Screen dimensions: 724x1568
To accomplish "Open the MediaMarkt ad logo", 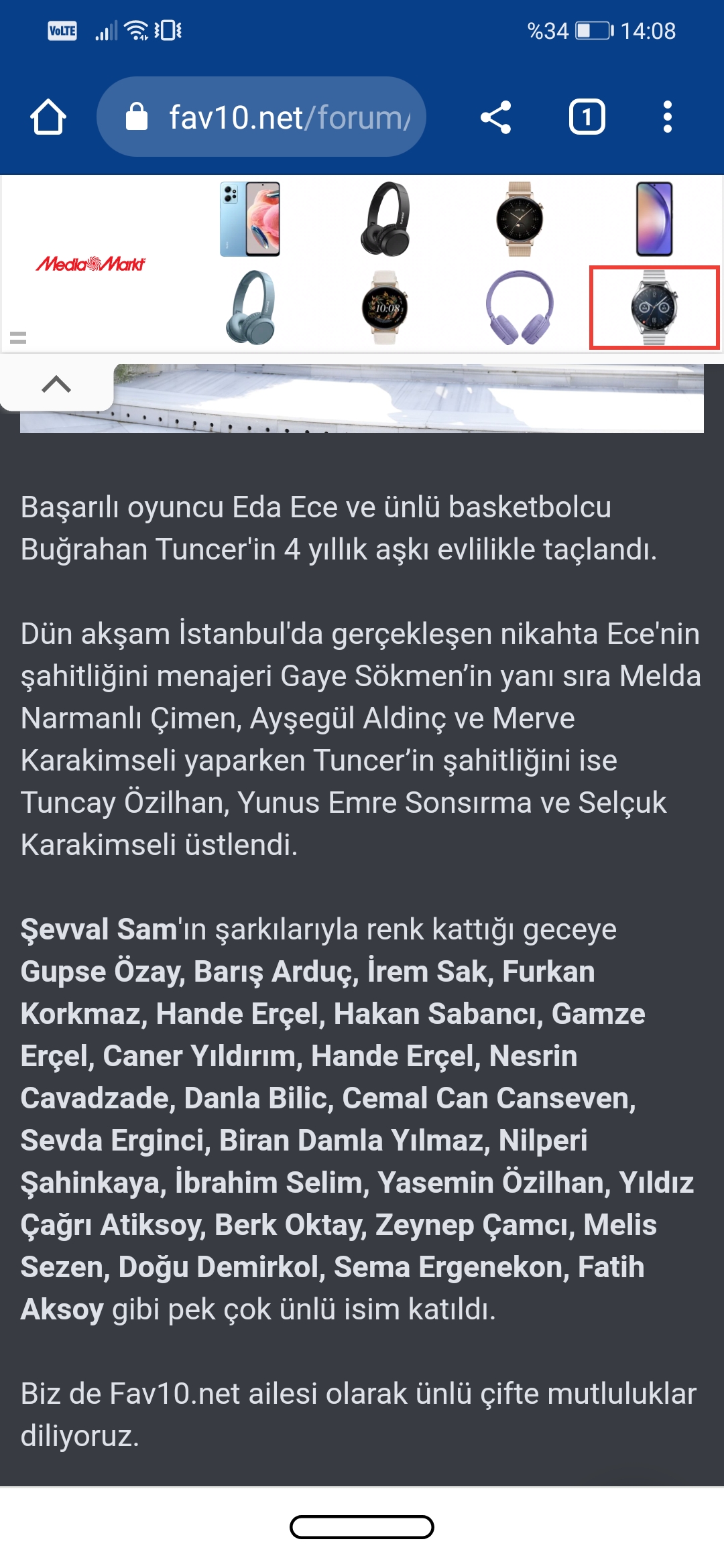I will pos(90,264).
